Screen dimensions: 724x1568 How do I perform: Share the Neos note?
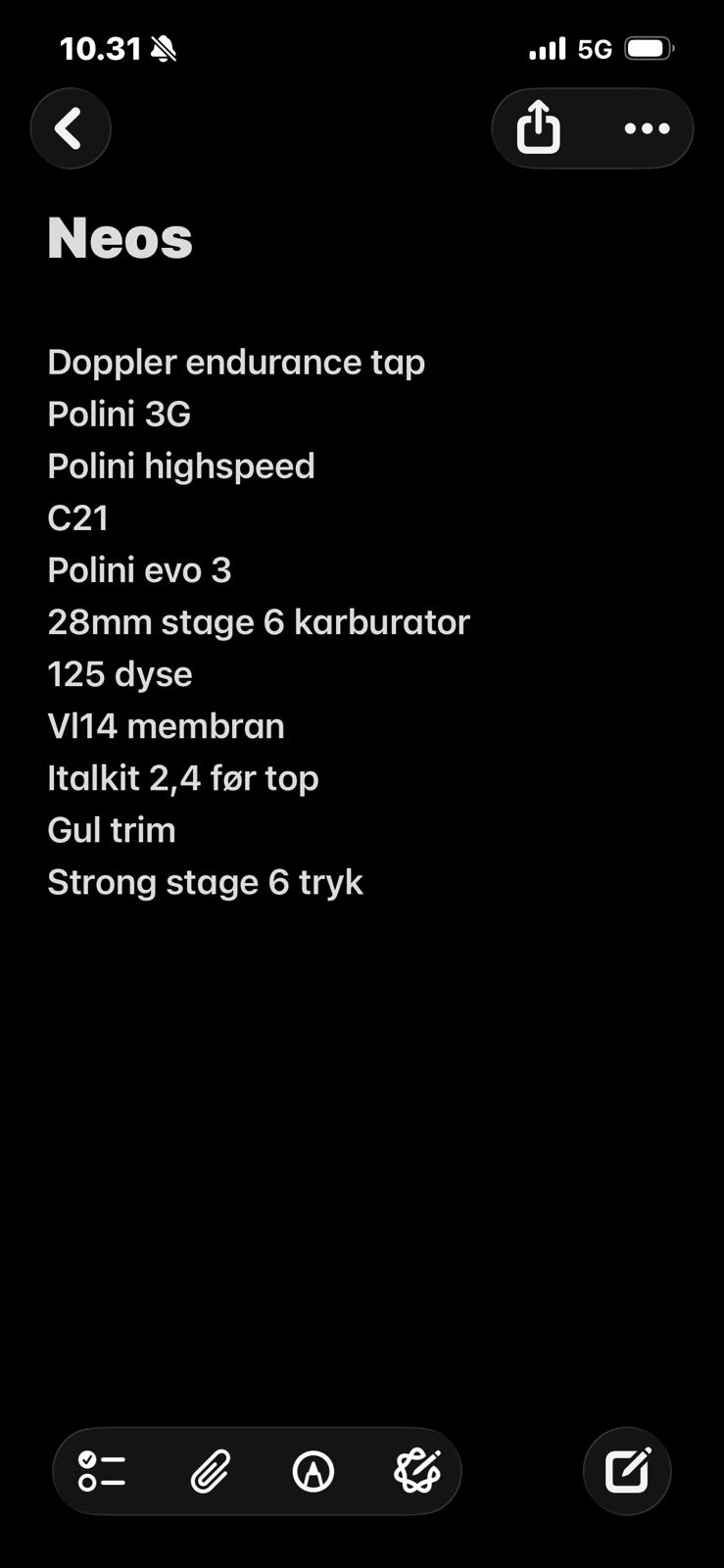click(x=539, y=128)
